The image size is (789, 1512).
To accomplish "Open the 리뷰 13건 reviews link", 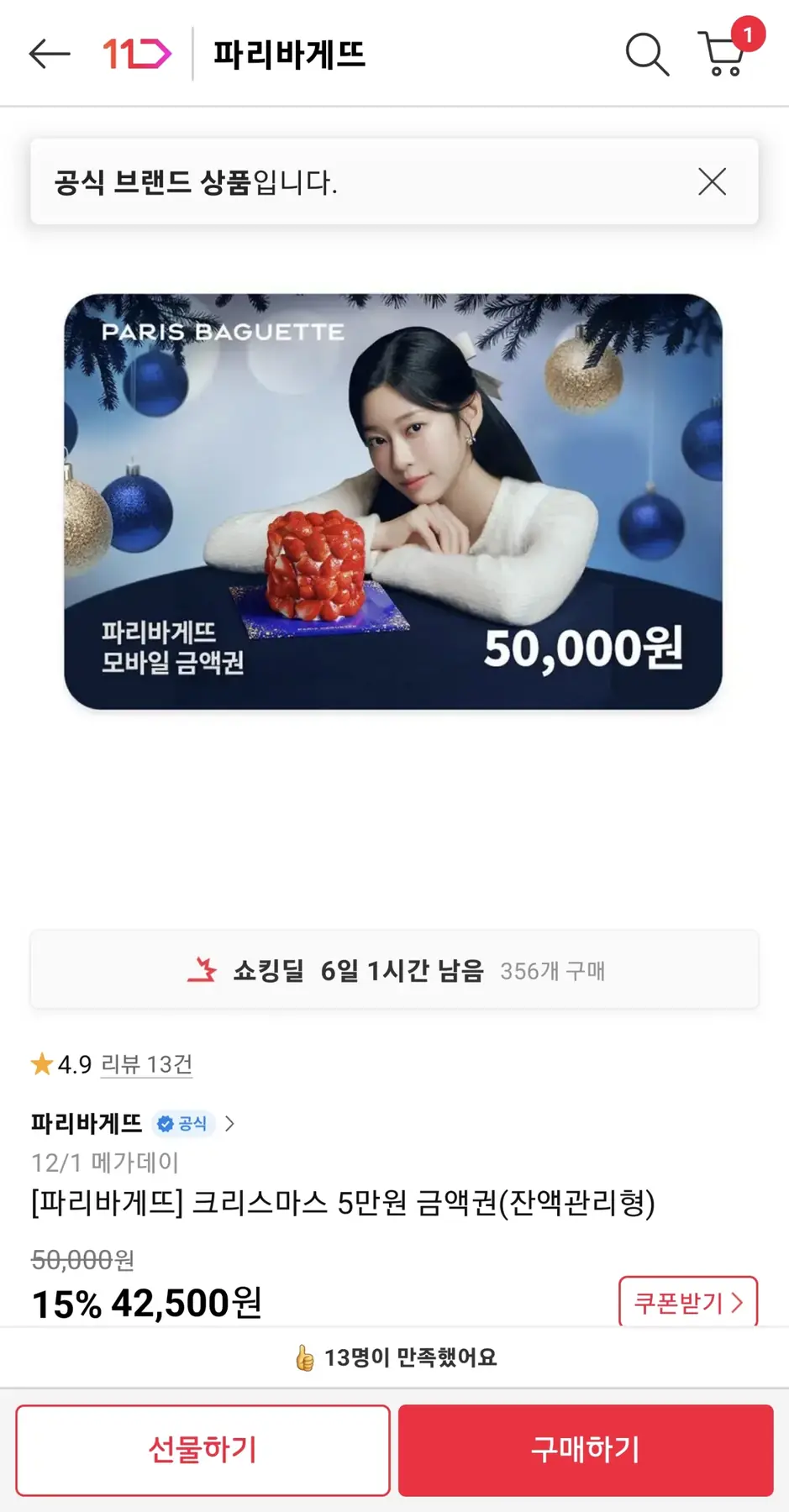I will tap(147, 1064).
